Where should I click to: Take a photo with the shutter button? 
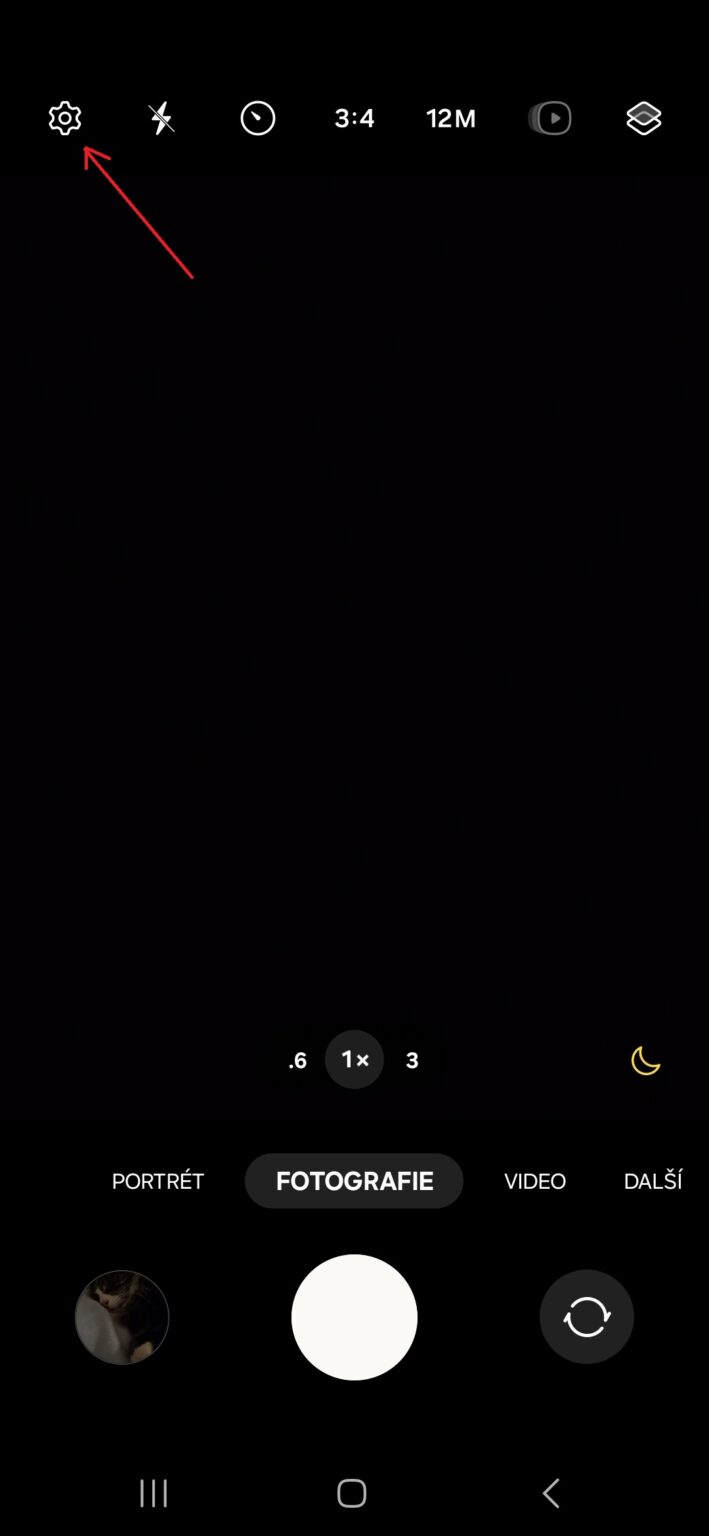pyautogui.click(x=354, y=1317)
